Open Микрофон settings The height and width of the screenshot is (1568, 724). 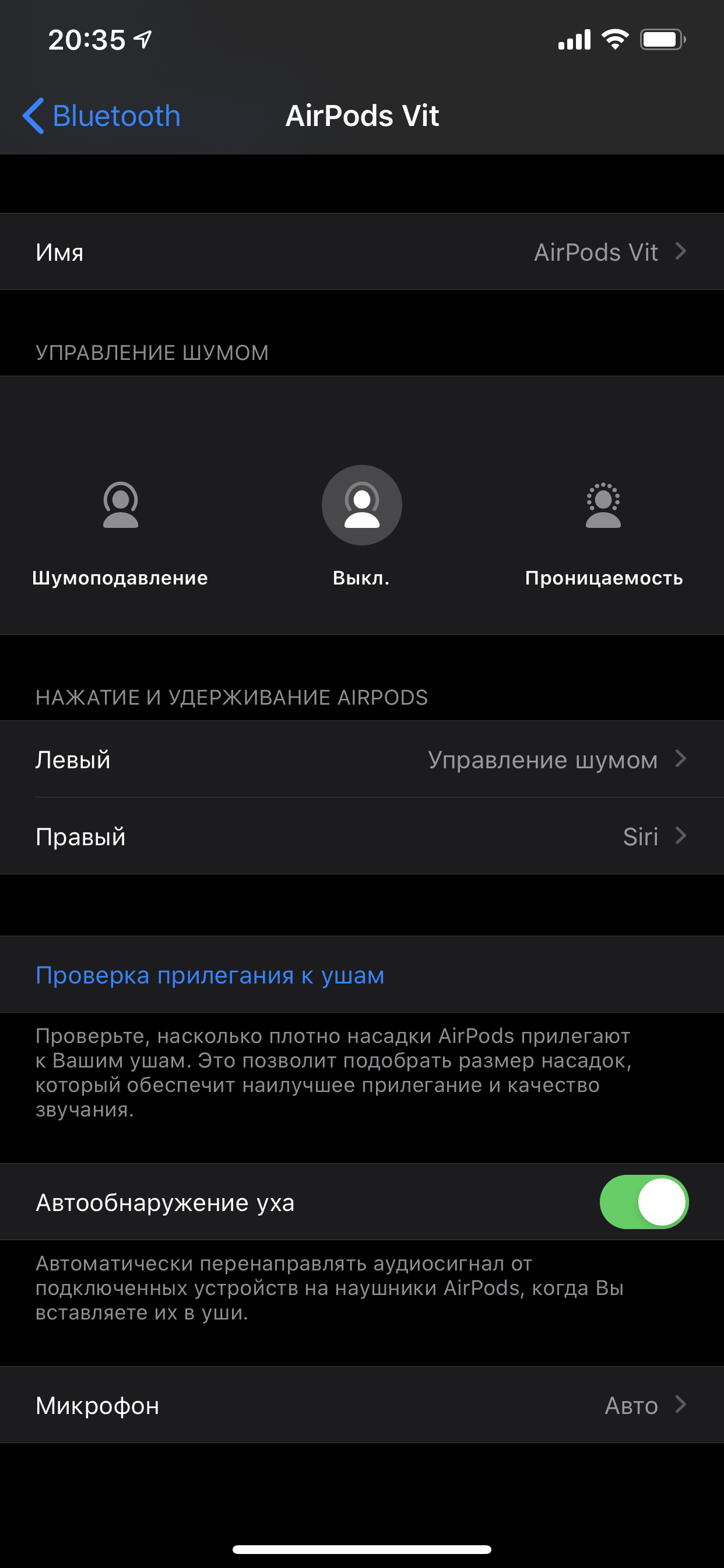coord(361,1405)
